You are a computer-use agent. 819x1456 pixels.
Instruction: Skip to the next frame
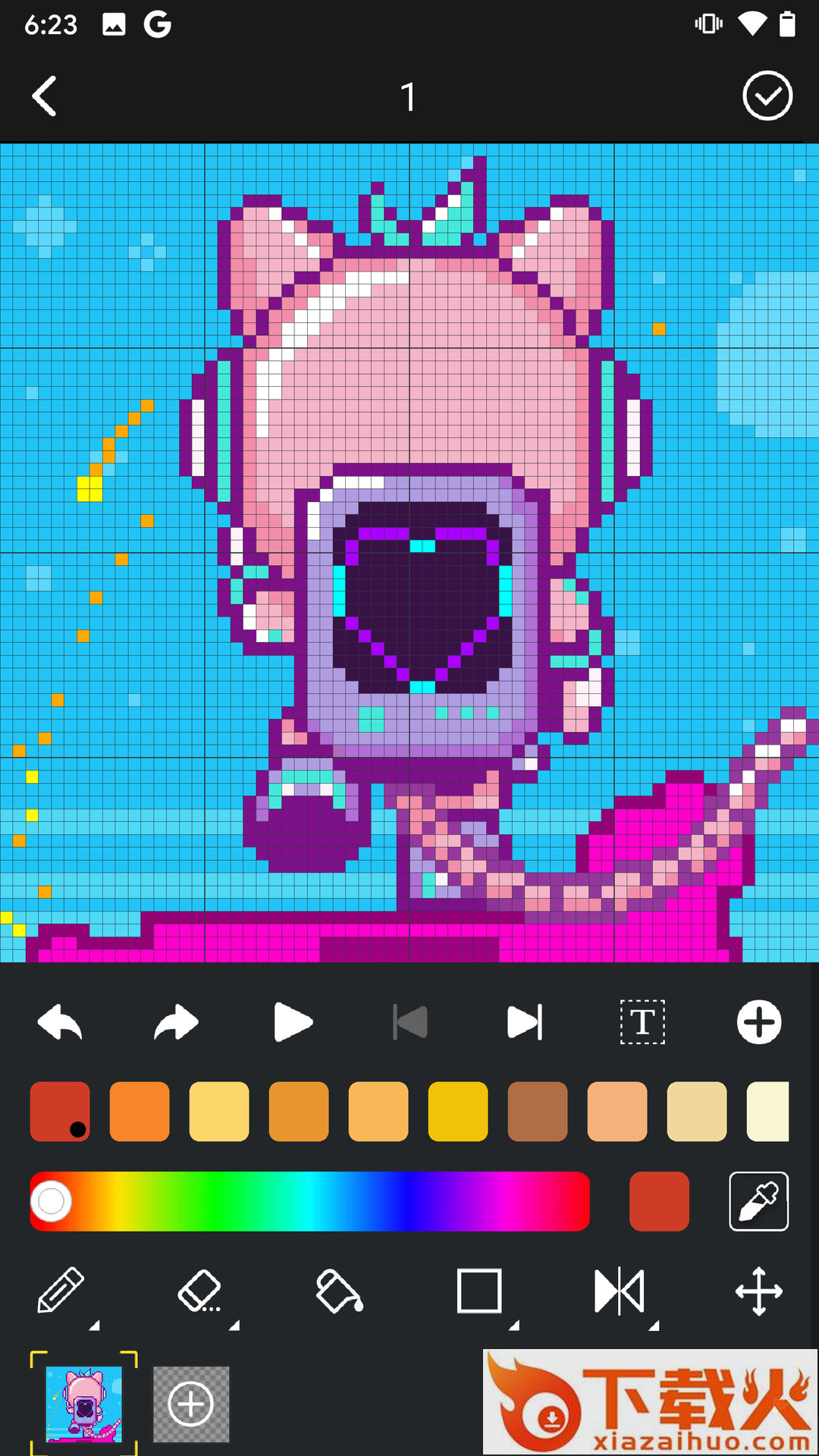coord(525,1022)
